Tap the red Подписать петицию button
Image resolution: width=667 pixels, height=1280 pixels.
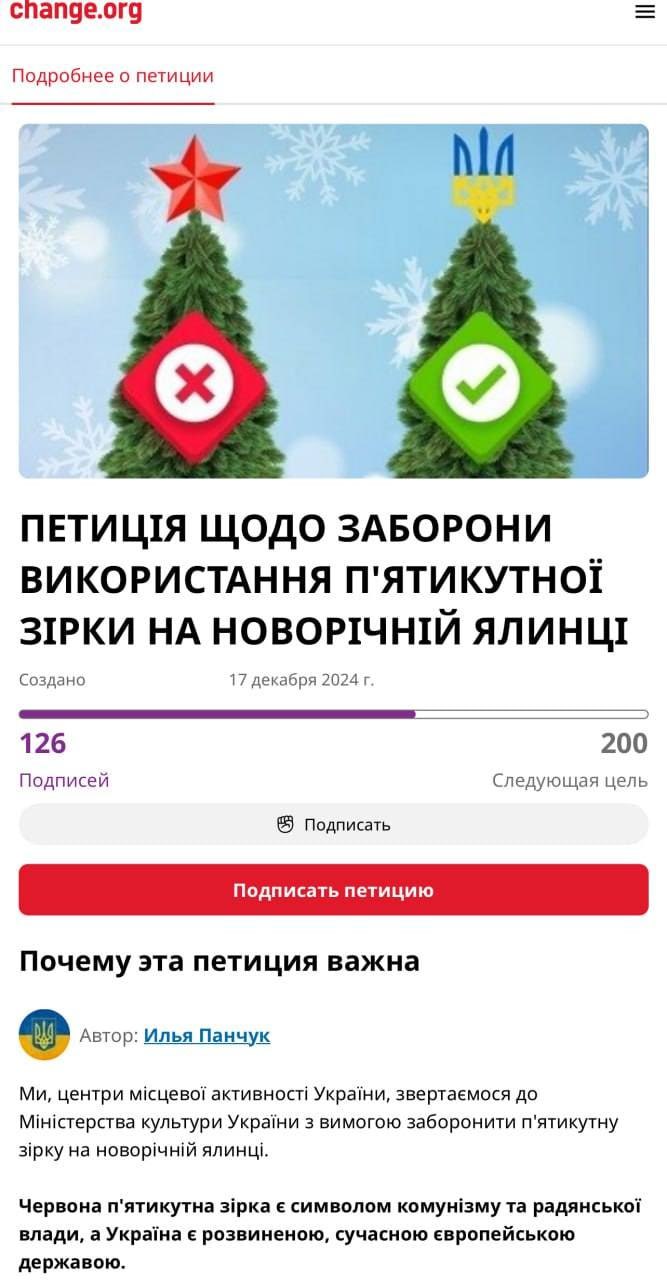[x=333, y=890]
